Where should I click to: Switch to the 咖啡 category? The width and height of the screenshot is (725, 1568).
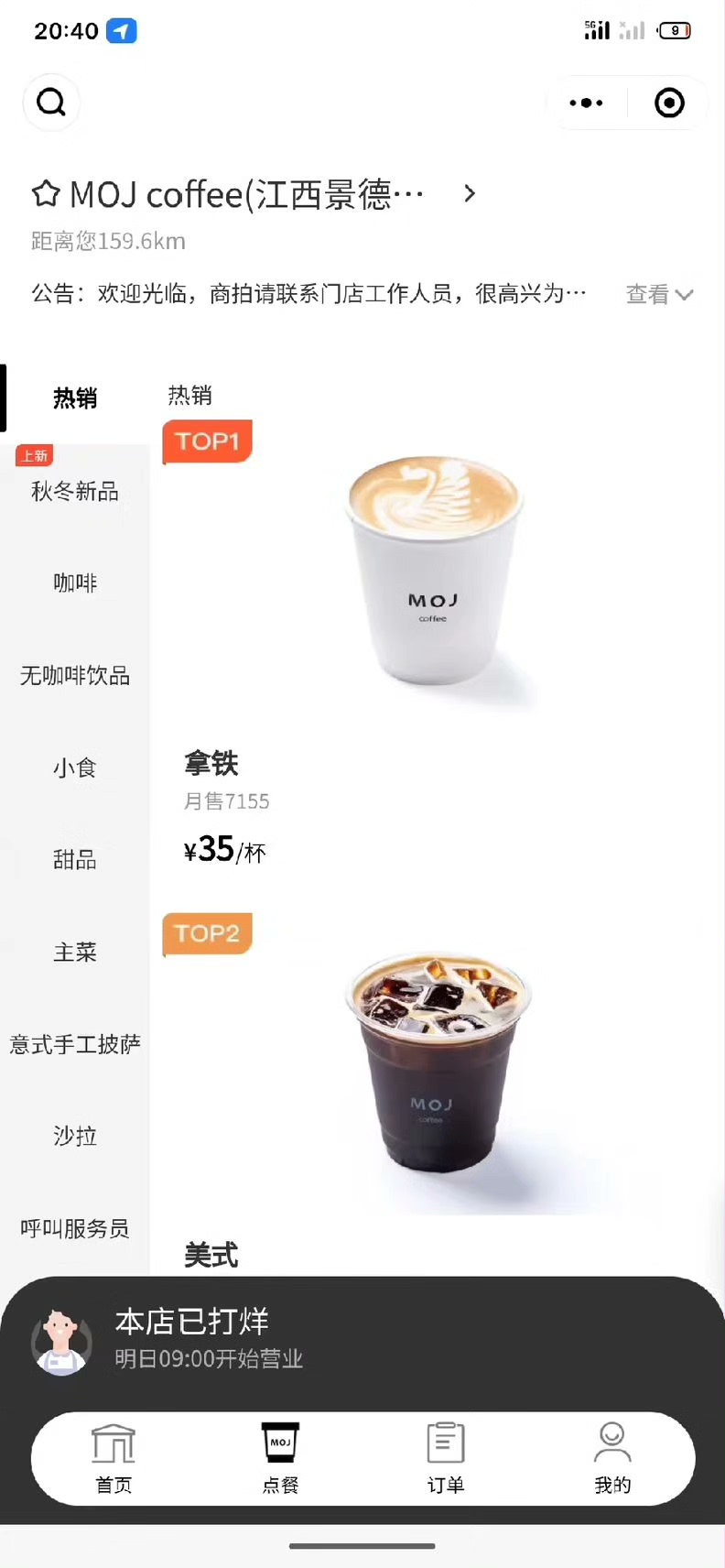pos(75,583)
